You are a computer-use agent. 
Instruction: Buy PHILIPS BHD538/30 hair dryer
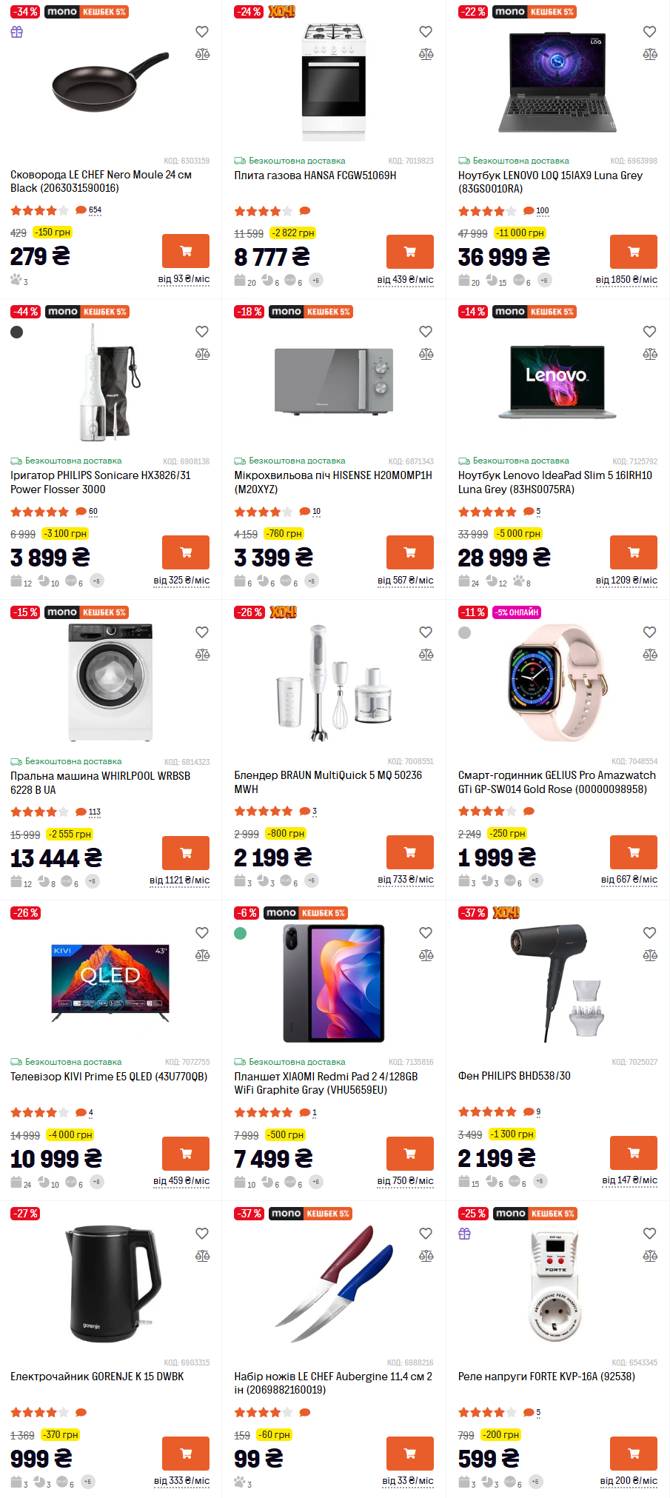633,1153
